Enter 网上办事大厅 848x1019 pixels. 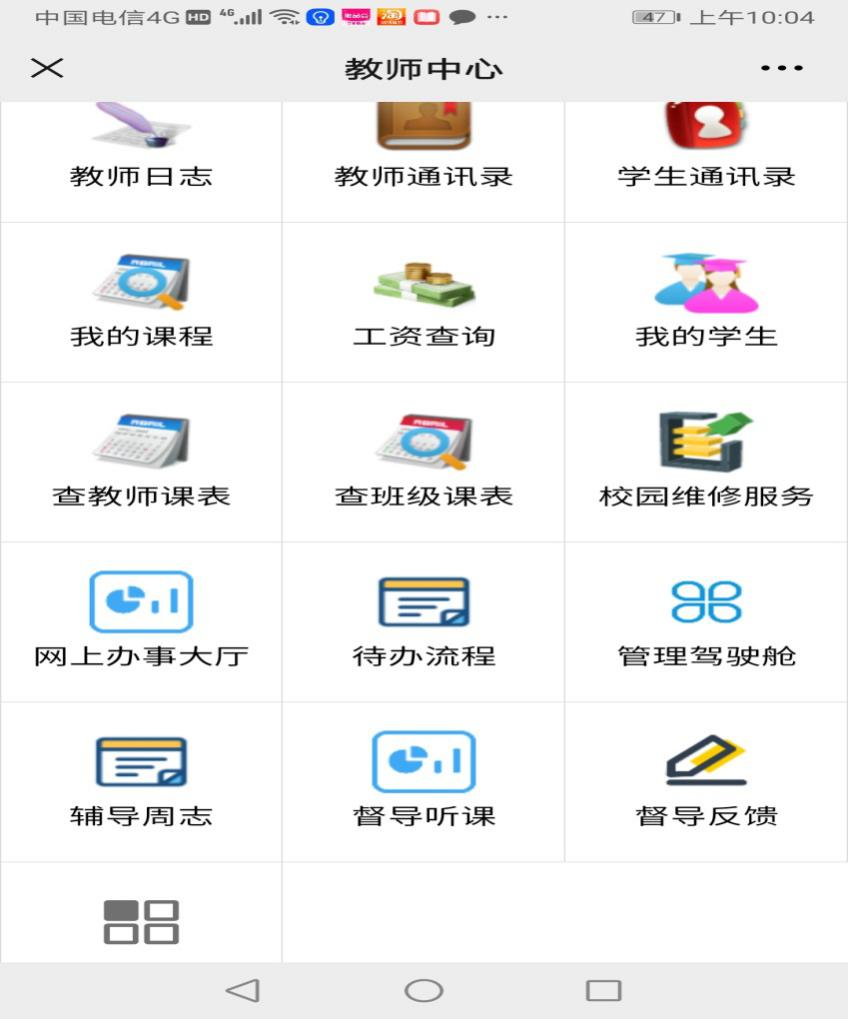click(141, 622)
